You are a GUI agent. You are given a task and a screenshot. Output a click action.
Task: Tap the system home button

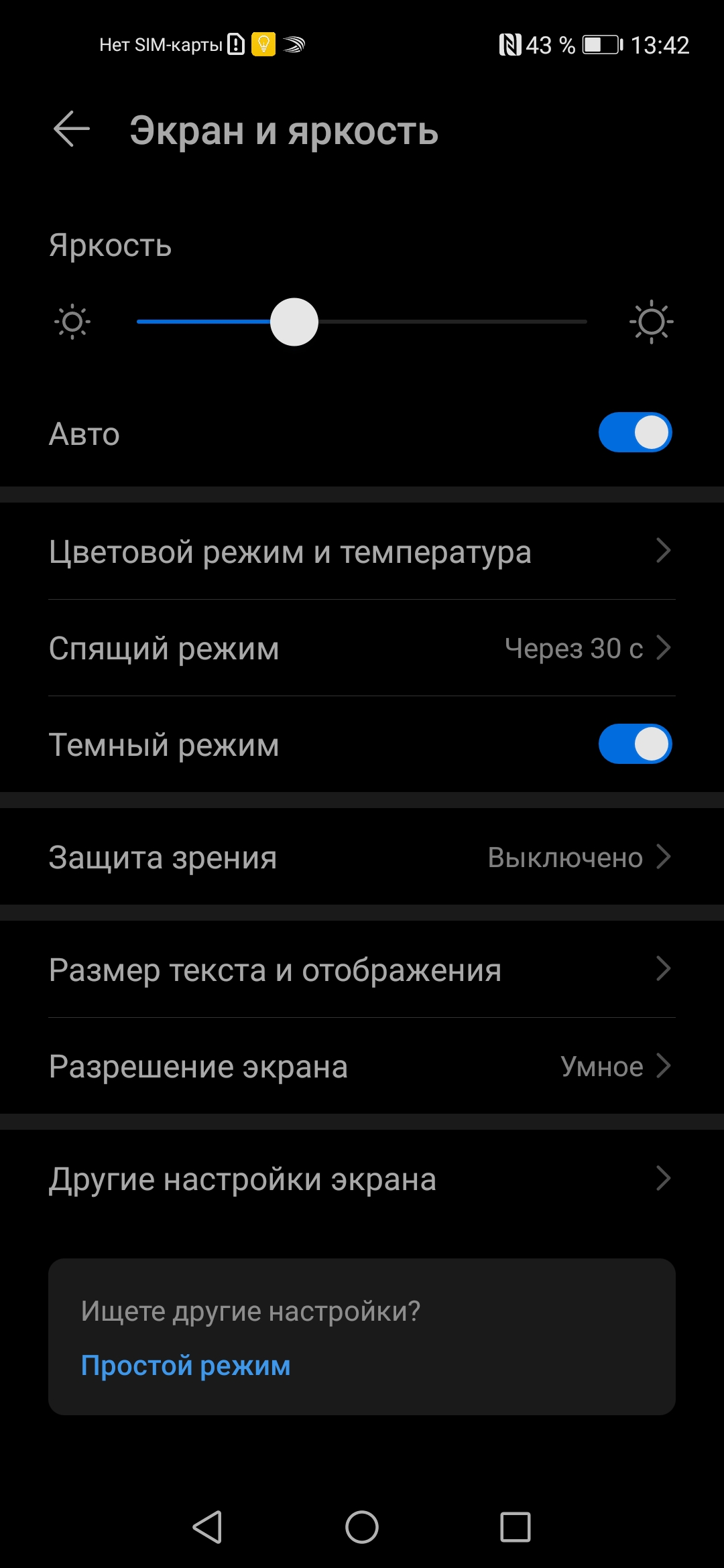pyautogui.click(x=362, y=1527)
